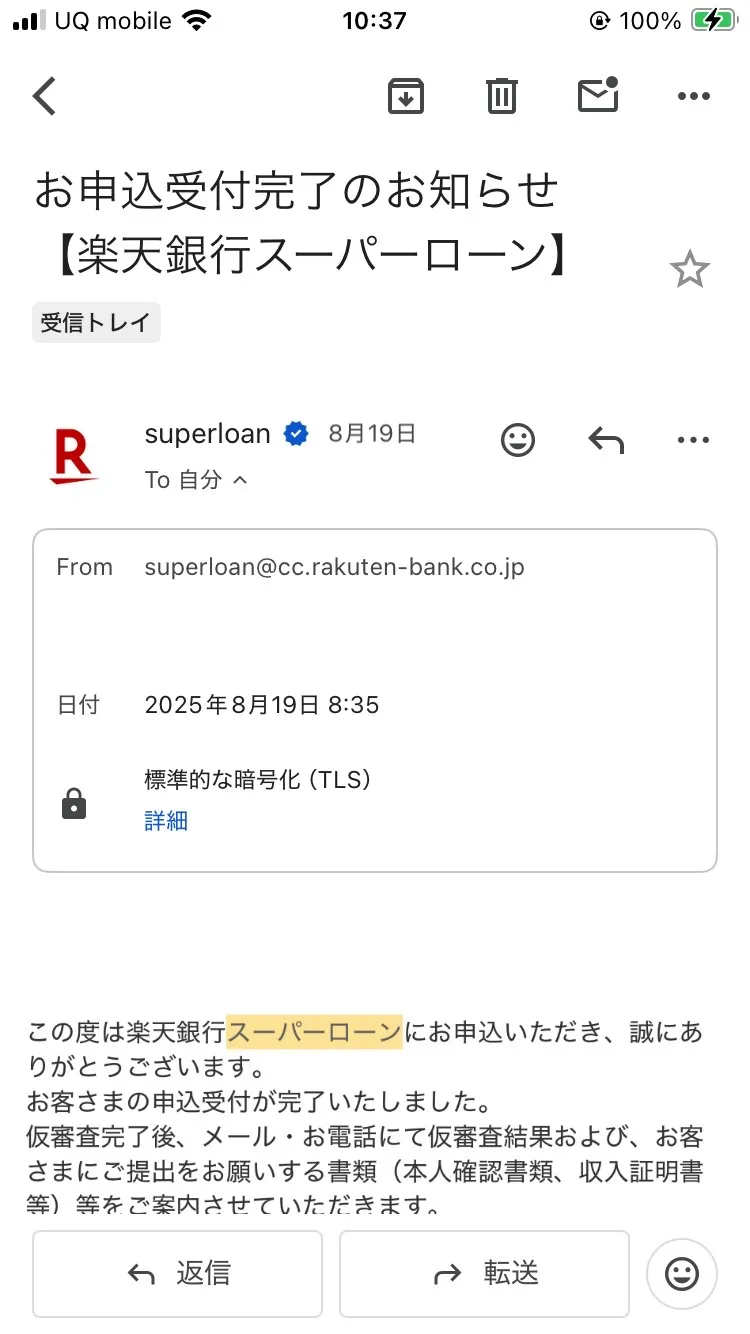Open the emoji reaction button at the bottom
Image resolution: width=750 pixels, height=1334 pixels.
682,1273
